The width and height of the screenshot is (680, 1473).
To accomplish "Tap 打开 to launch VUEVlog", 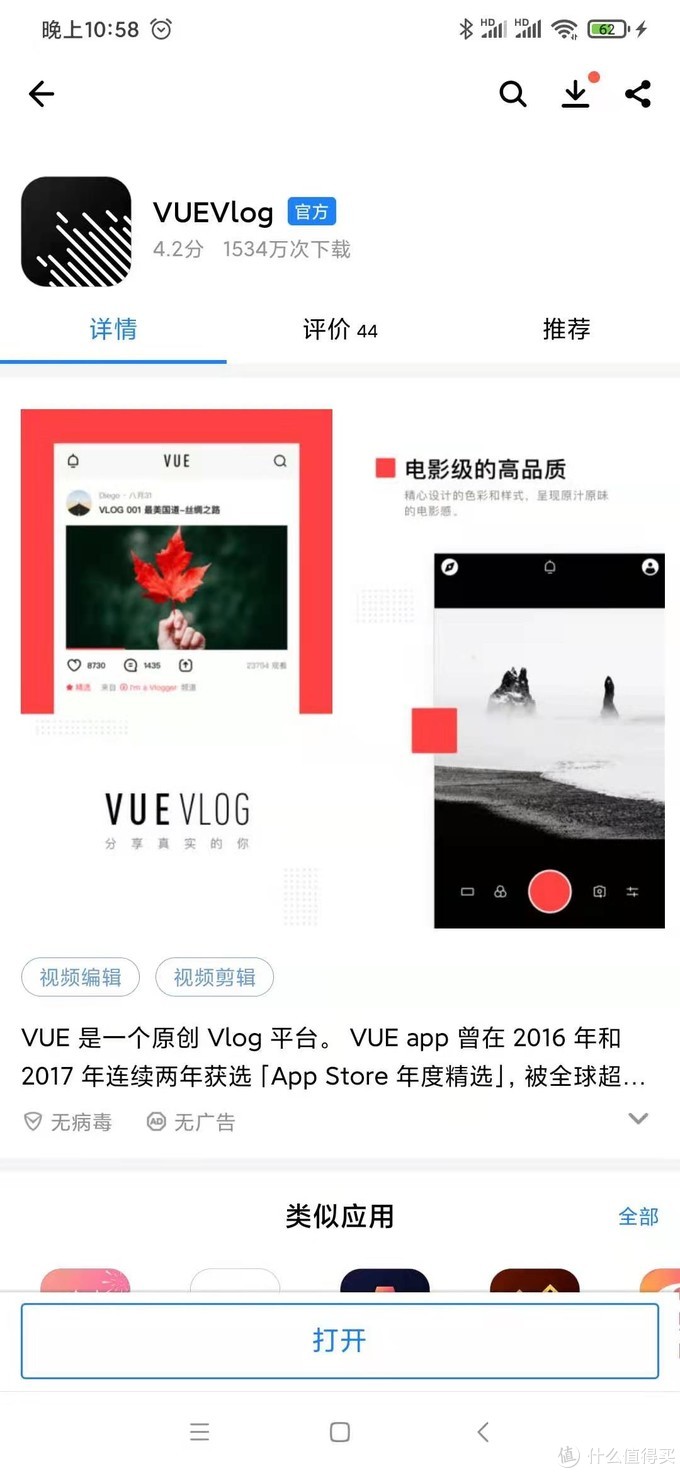I will pyautogui.click(x=340, y=1340).
